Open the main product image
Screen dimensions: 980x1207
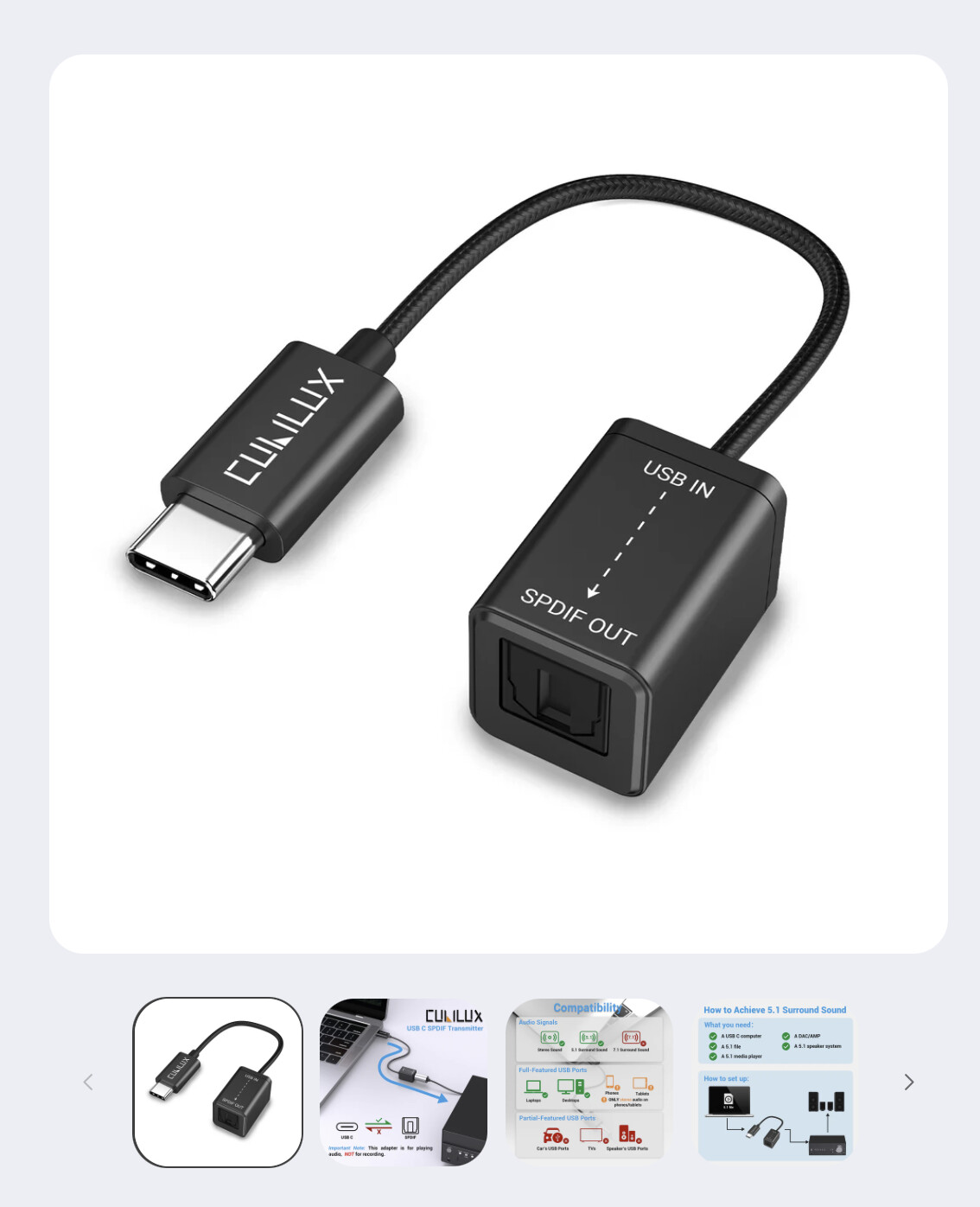(498, 504)
